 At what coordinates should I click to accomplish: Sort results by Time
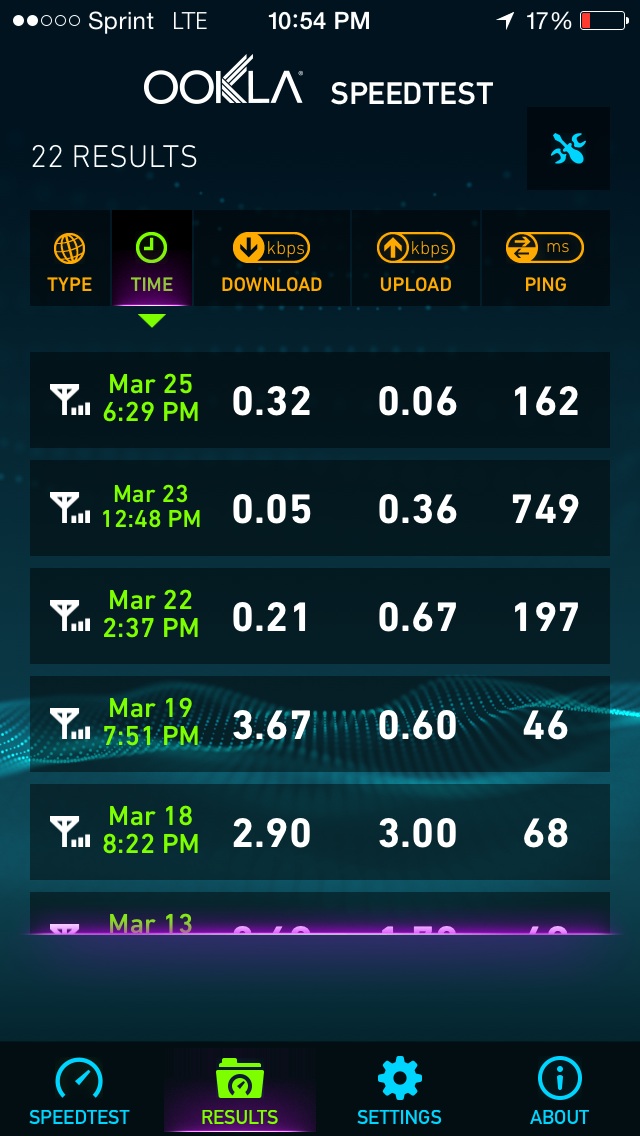[x=151, y=258]
